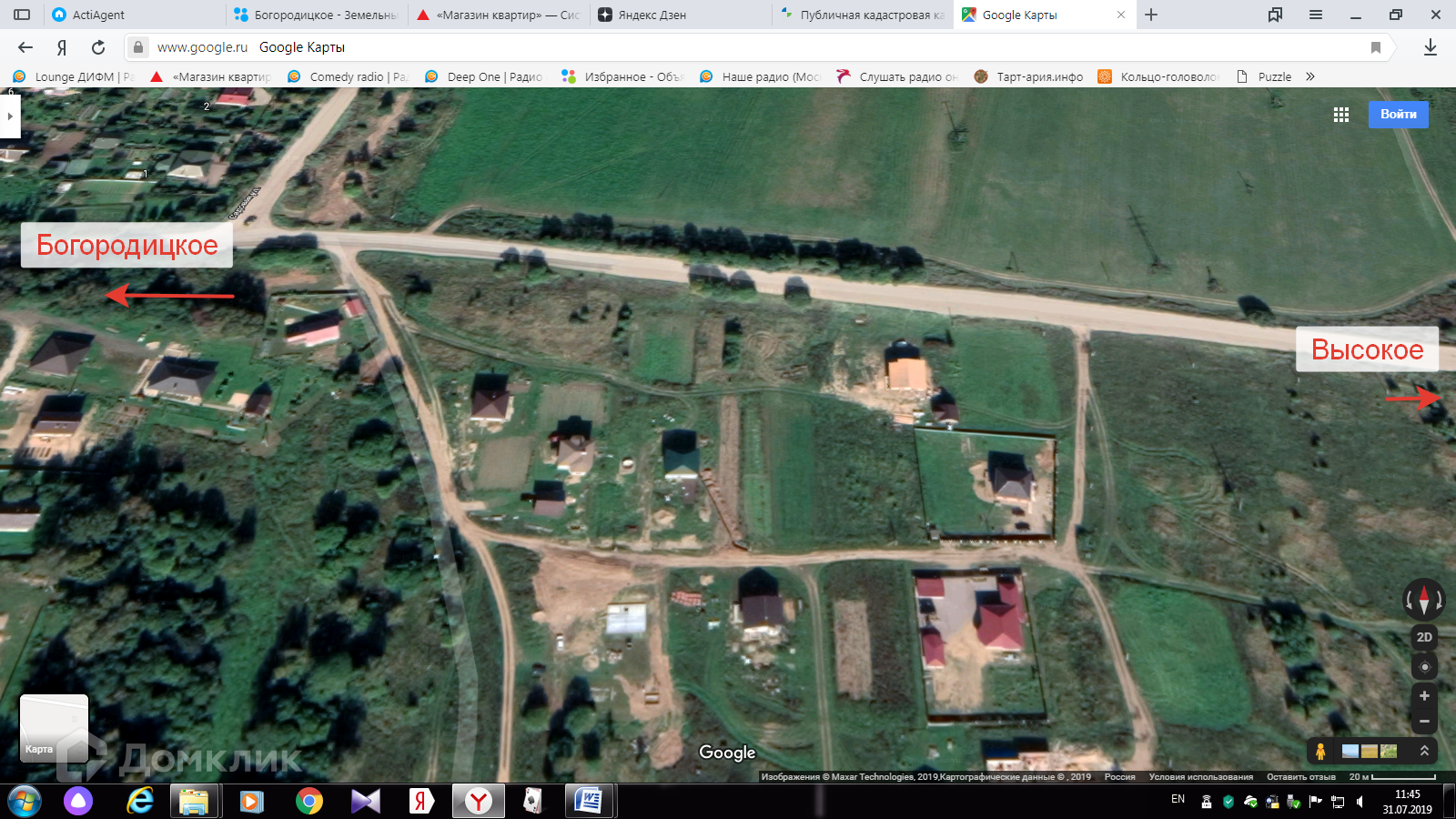Open the Оставить отзыв feedback link
This screenshot has width=1456, height=819.
click(x=1300, y=777)
